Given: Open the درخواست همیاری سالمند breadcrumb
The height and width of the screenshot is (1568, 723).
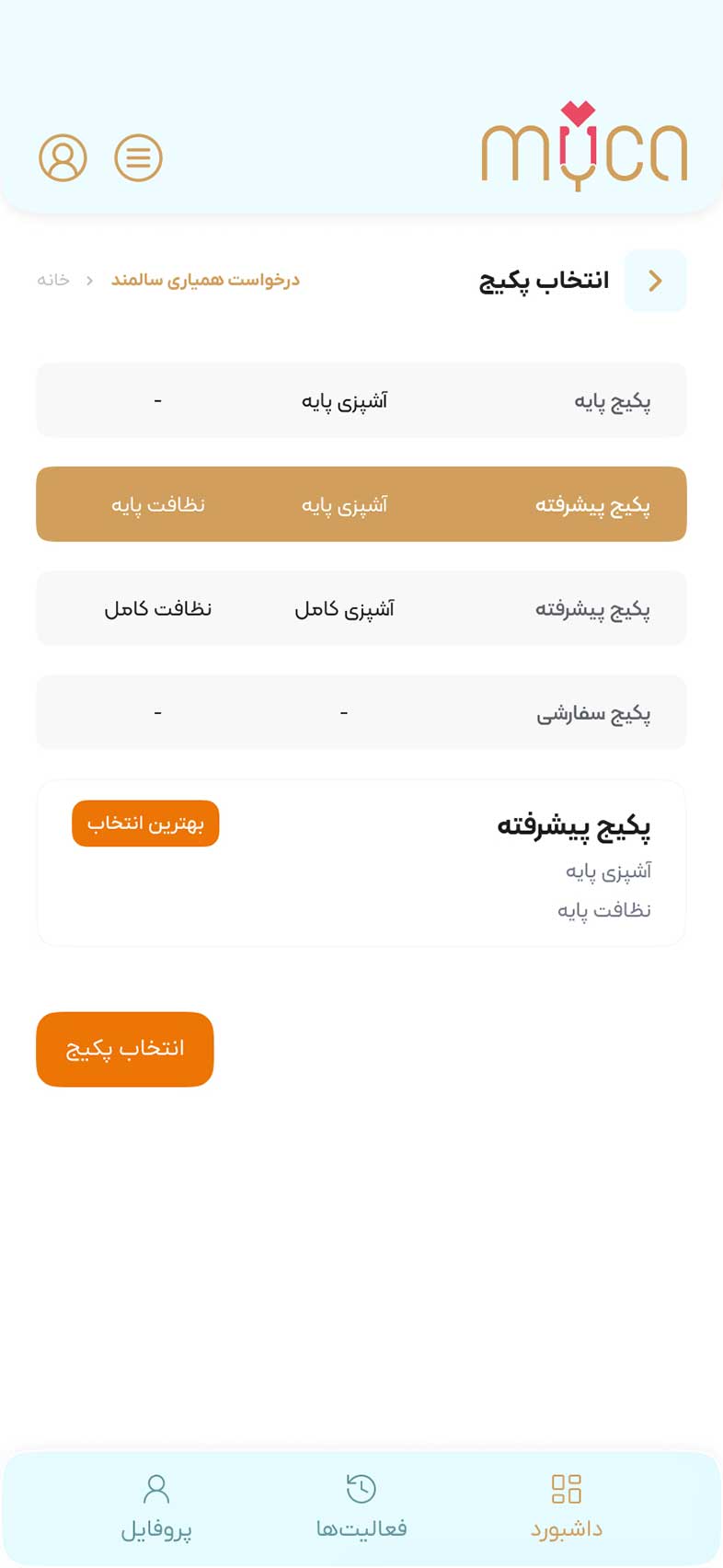Looking at the screenshot, I should 205,280.
